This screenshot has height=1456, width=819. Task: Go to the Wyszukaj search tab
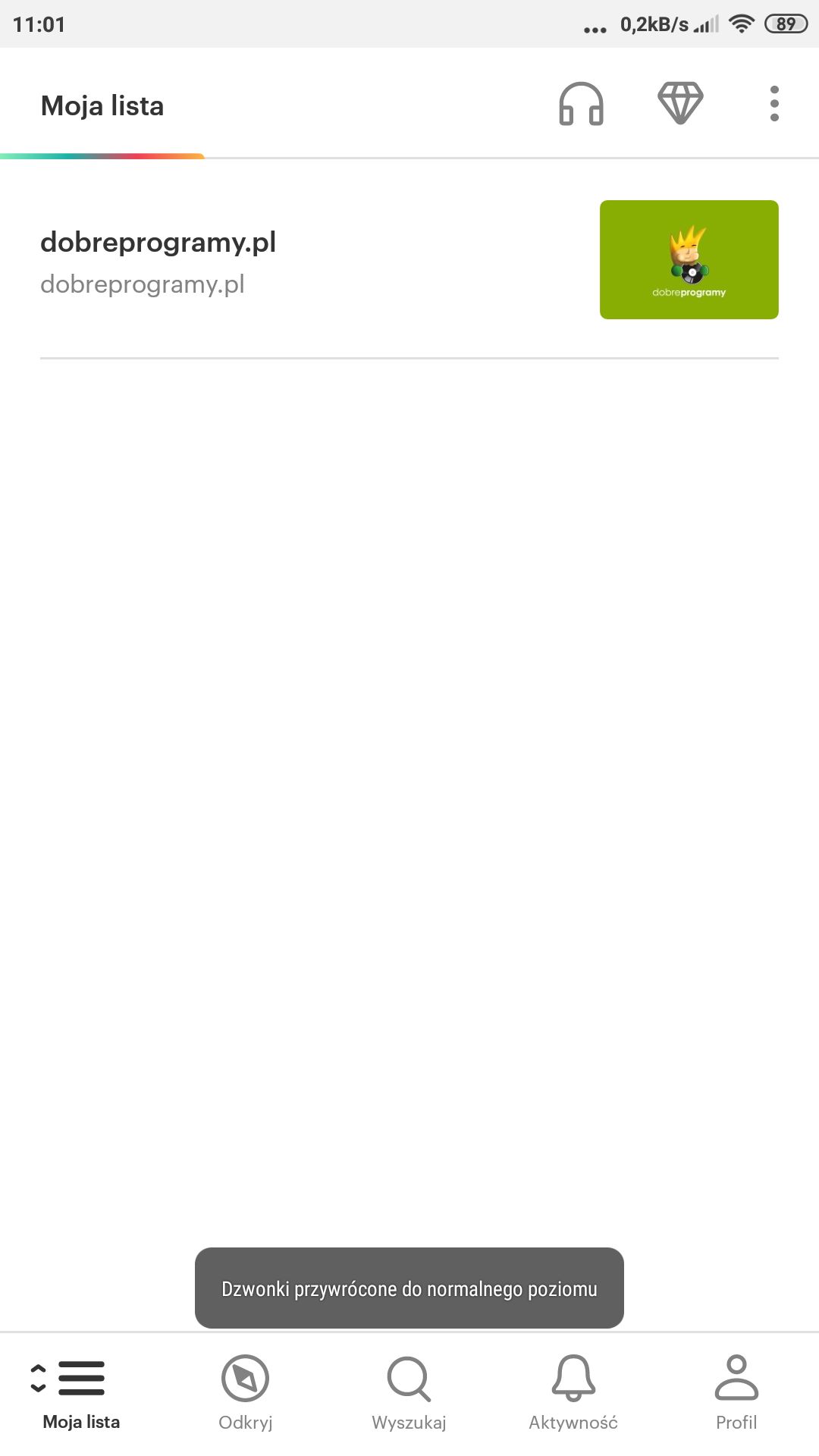point(409,1393)
